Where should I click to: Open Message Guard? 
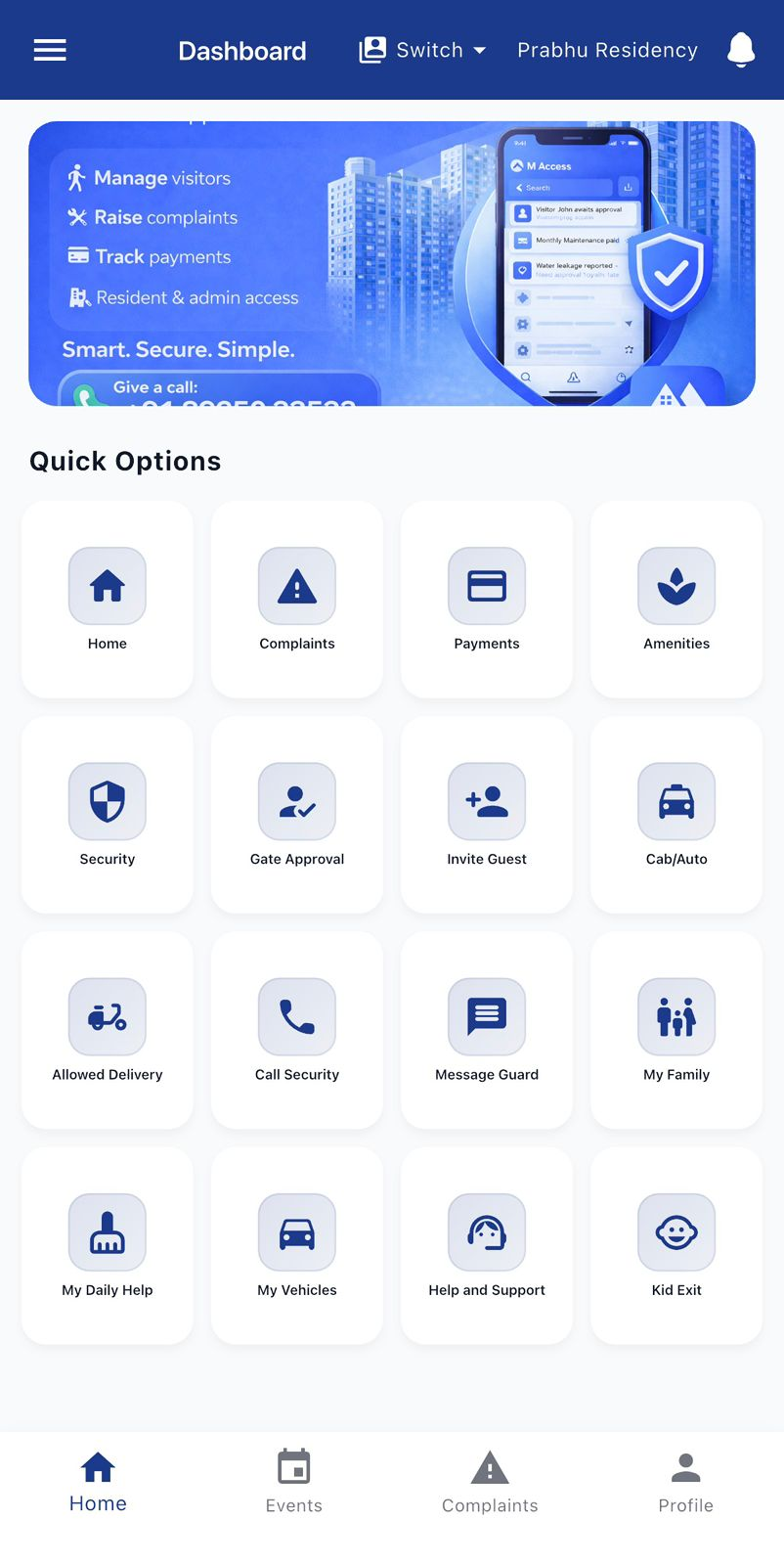click(487, 1029)
